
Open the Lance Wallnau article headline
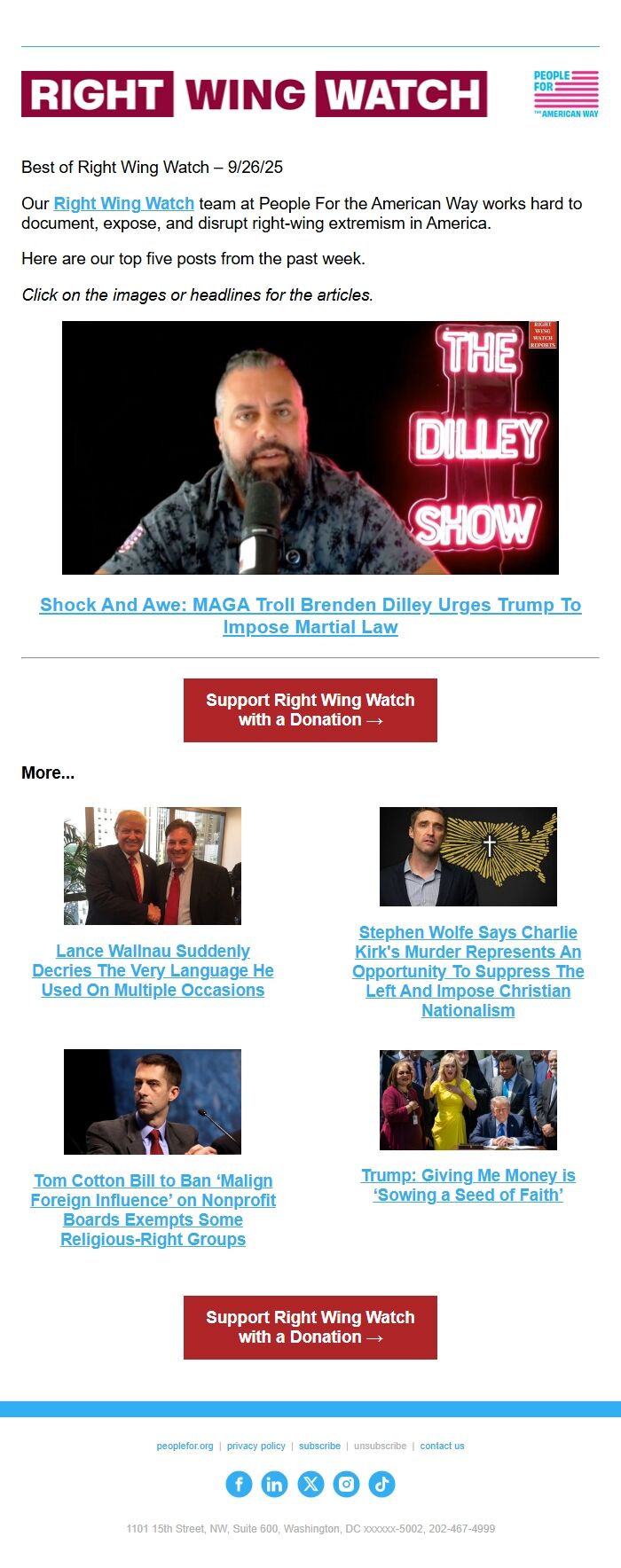153,970
